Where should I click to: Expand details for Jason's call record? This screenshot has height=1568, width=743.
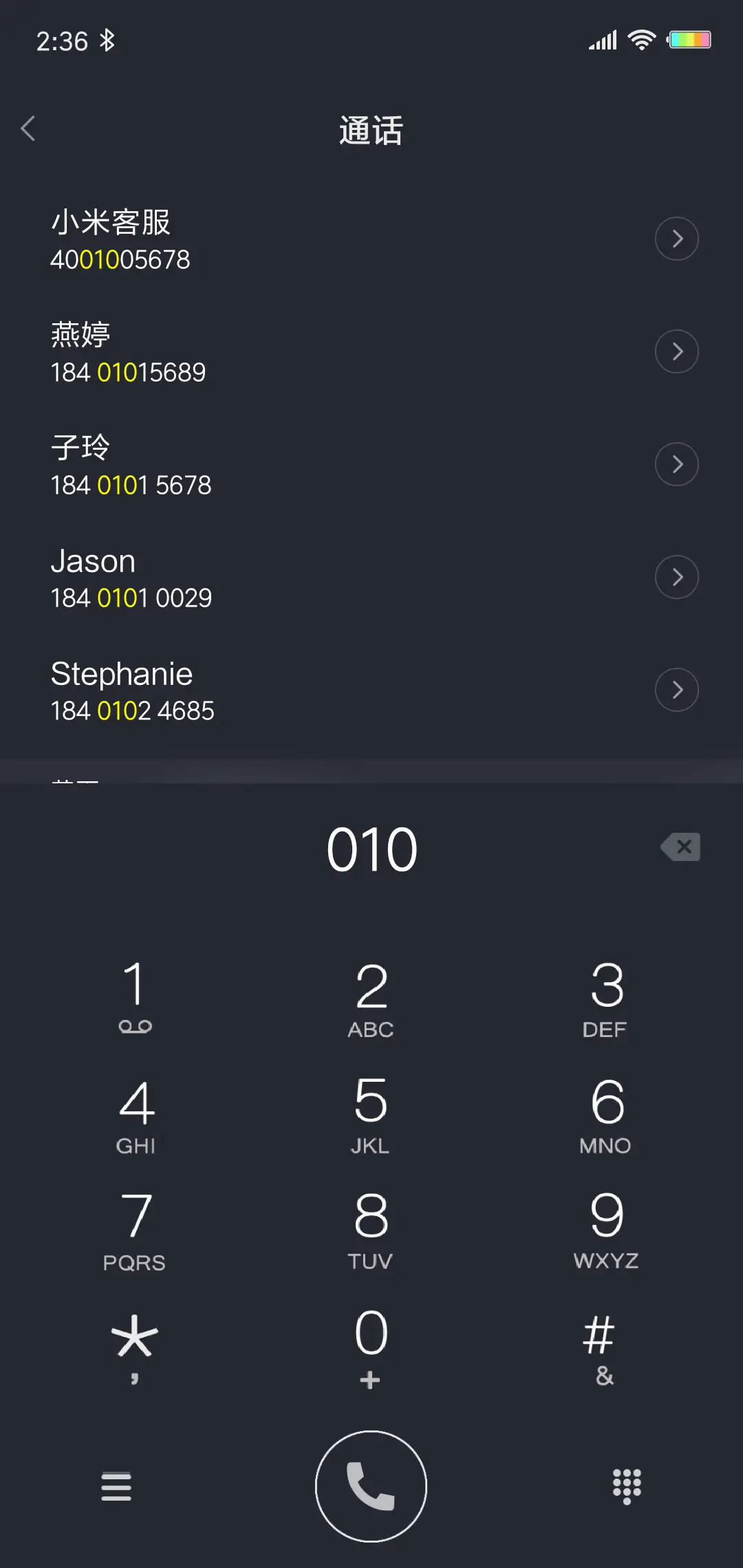(x=676, y=577)
